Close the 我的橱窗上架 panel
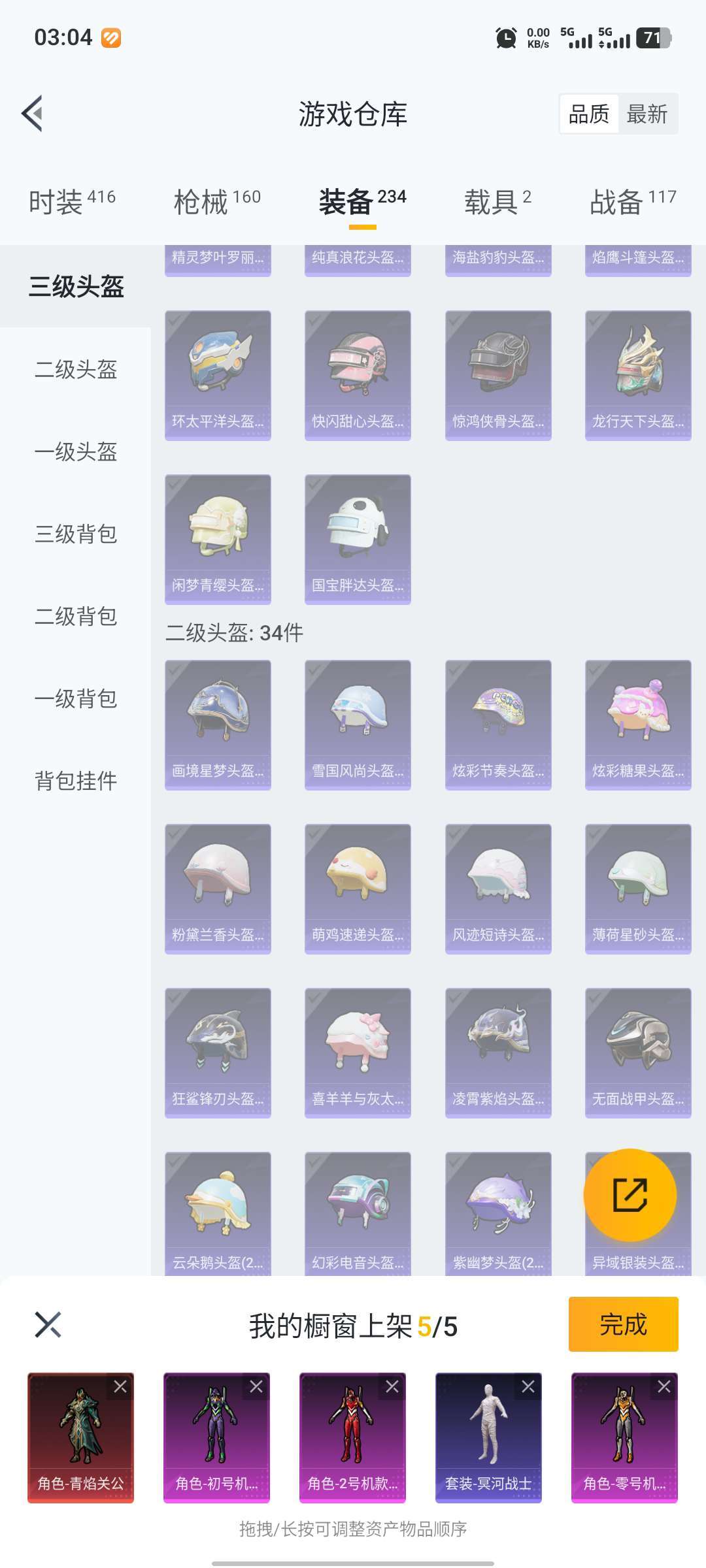Screen dimensions: 706x1568 [x=48, y=1325]
